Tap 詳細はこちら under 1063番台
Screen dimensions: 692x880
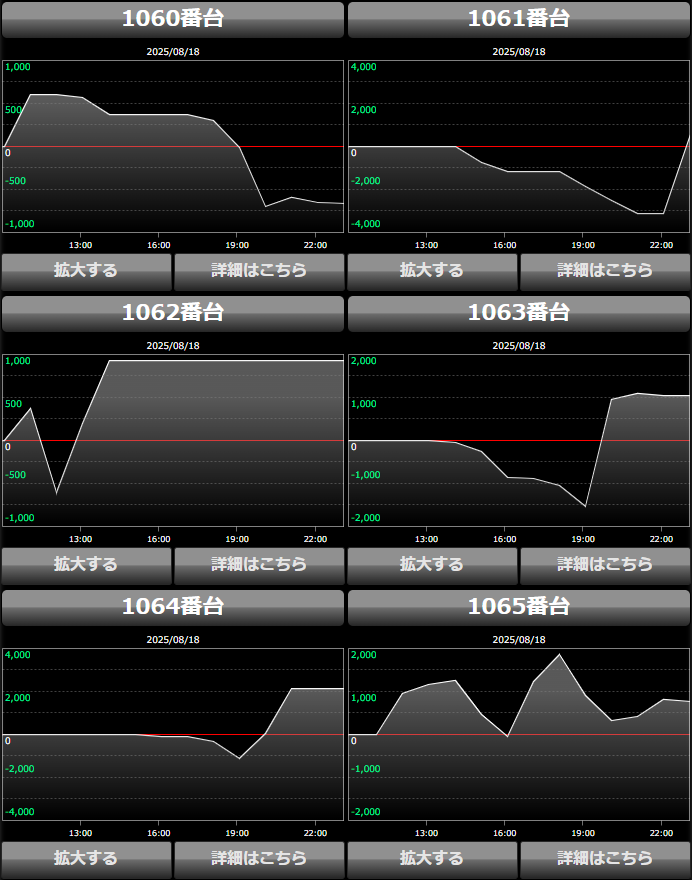click(x=605, y=564)
